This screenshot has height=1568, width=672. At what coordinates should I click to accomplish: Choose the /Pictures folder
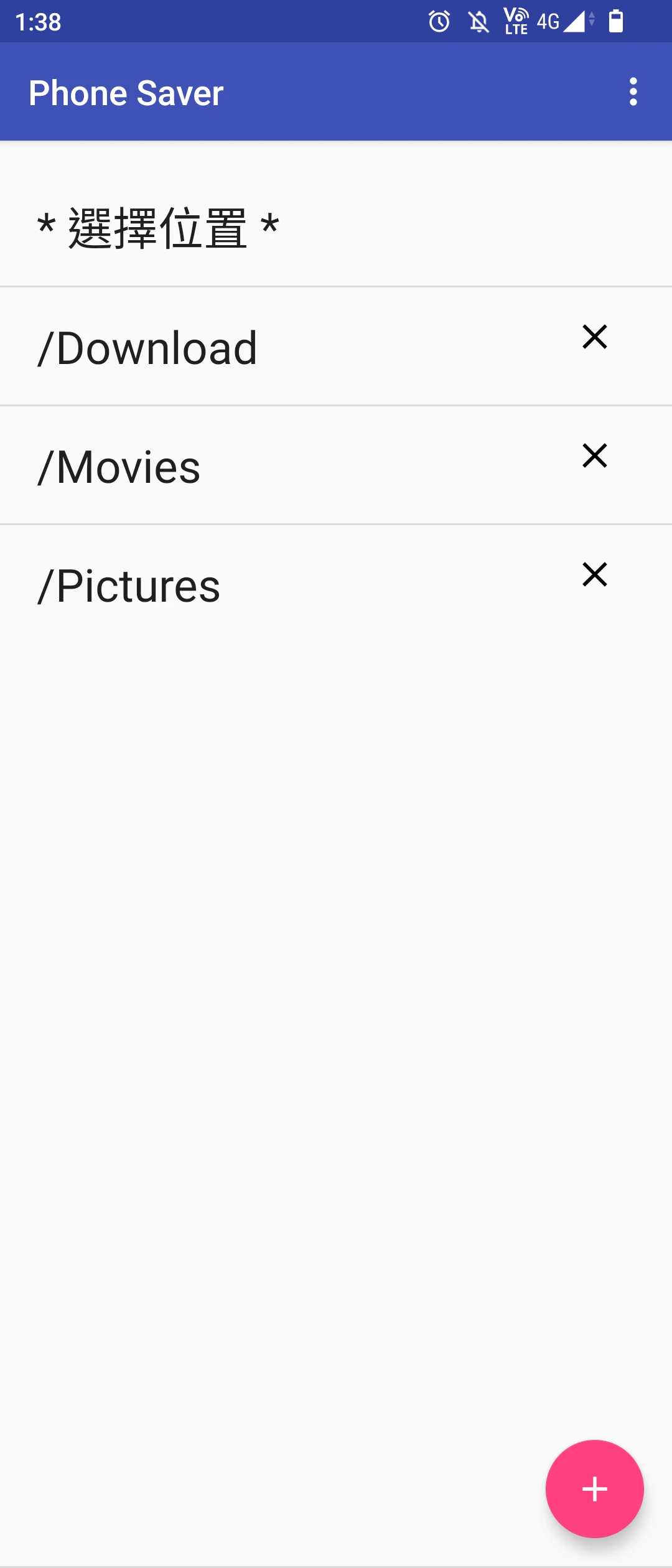[x=129, y=586]
